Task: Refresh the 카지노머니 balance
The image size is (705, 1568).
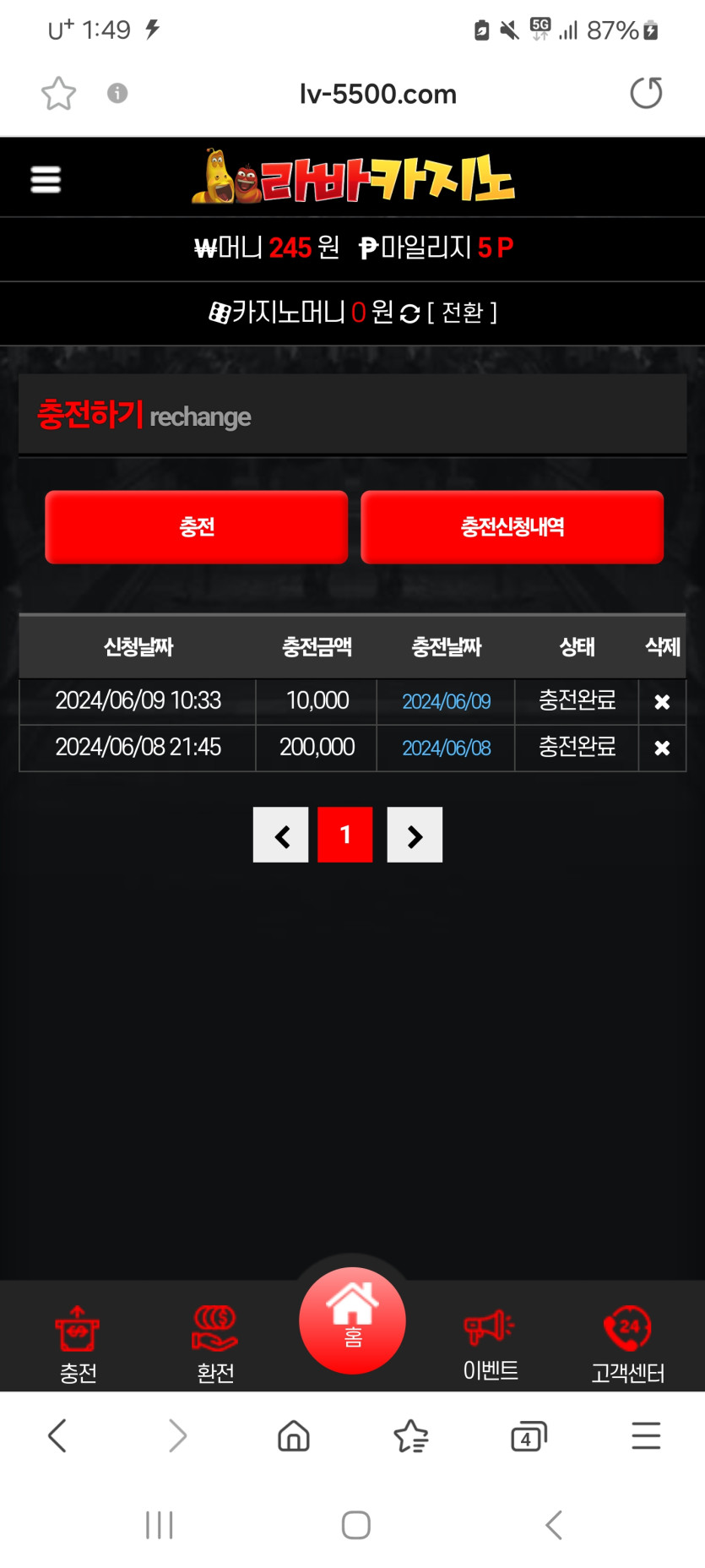Action: coord(410,313)
